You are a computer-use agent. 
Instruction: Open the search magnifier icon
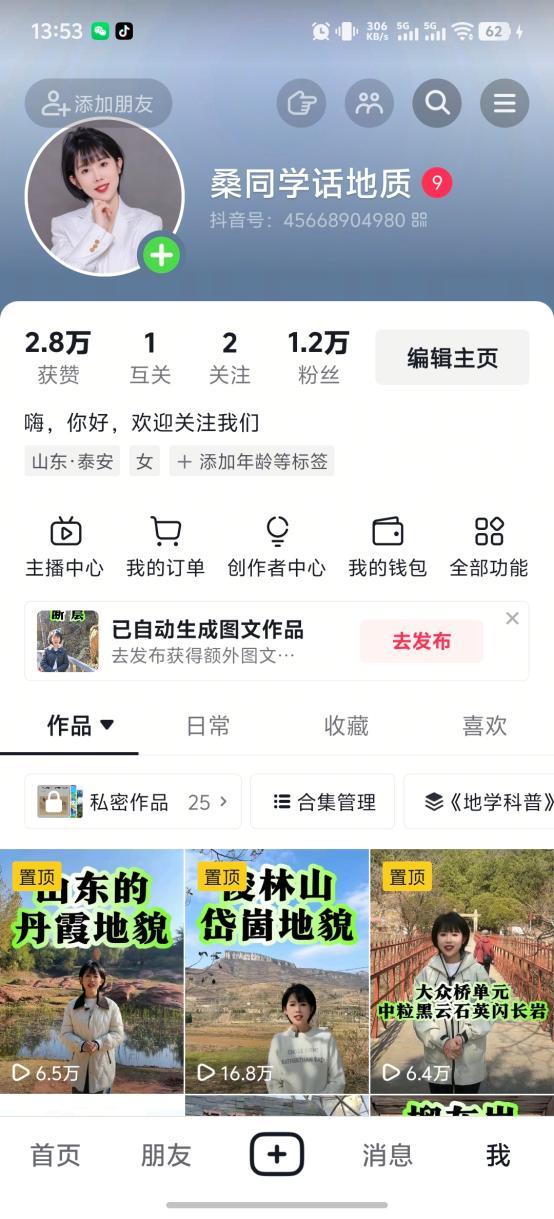[437, 103]
